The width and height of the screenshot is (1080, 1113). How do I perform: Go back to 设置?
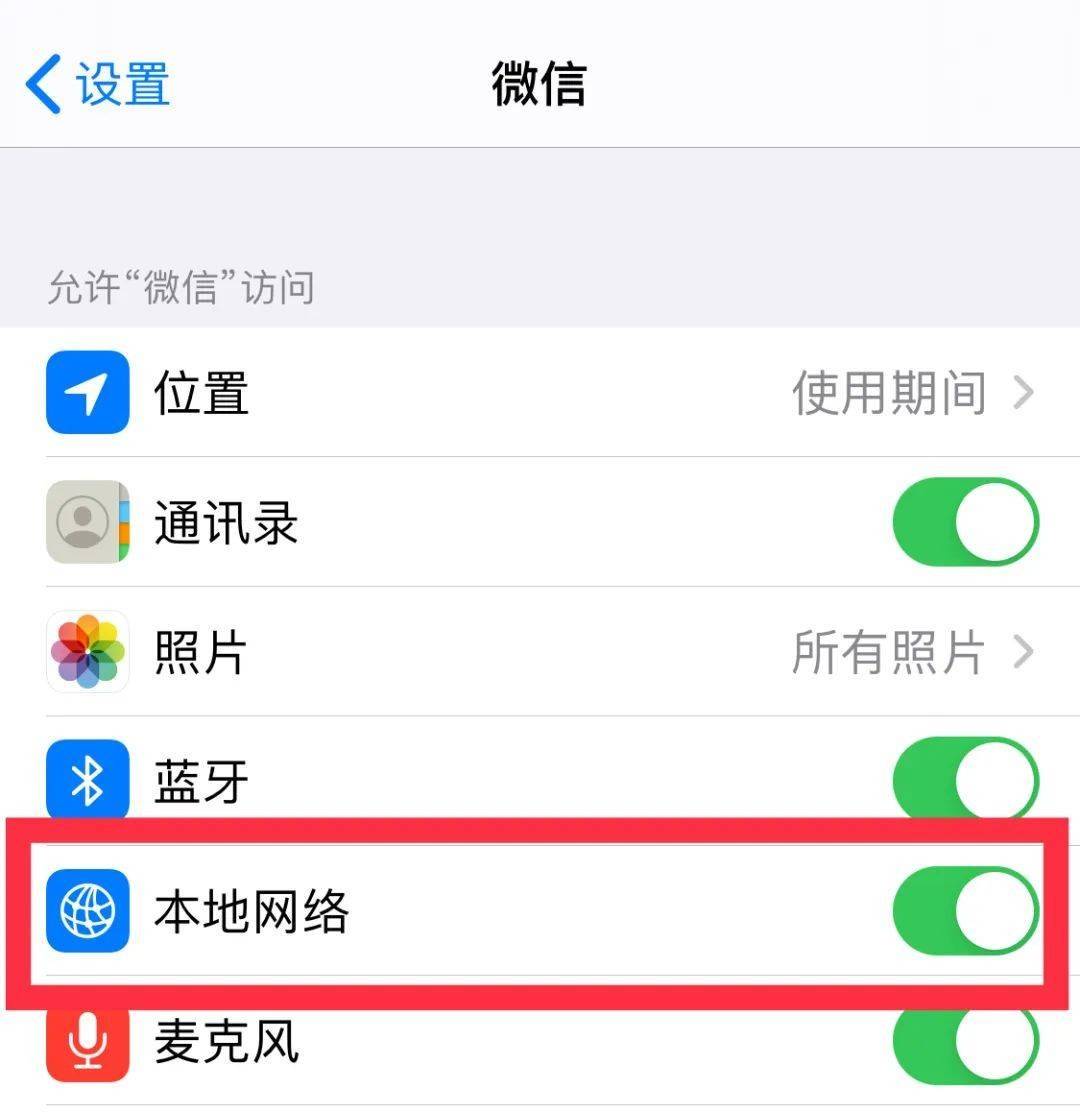[x=98, y=84]
